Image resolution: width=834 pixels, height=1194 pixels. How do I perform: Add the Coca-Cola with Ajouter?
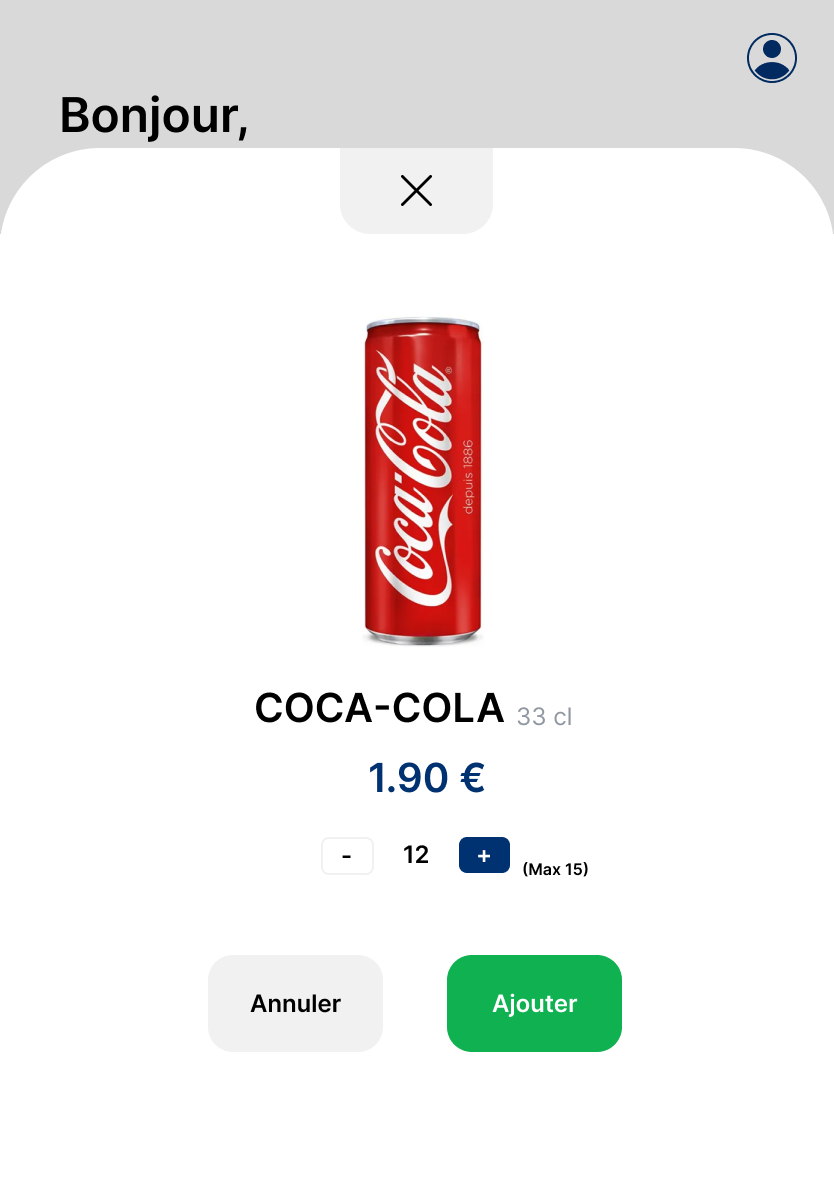click(x=534, y=1003)
